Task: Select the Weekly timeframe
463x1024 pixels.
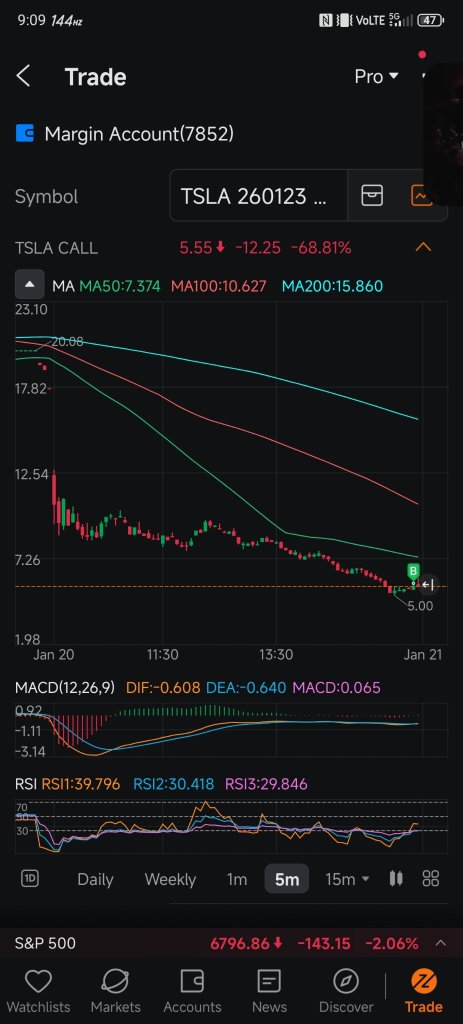Action: click(170, 879)
